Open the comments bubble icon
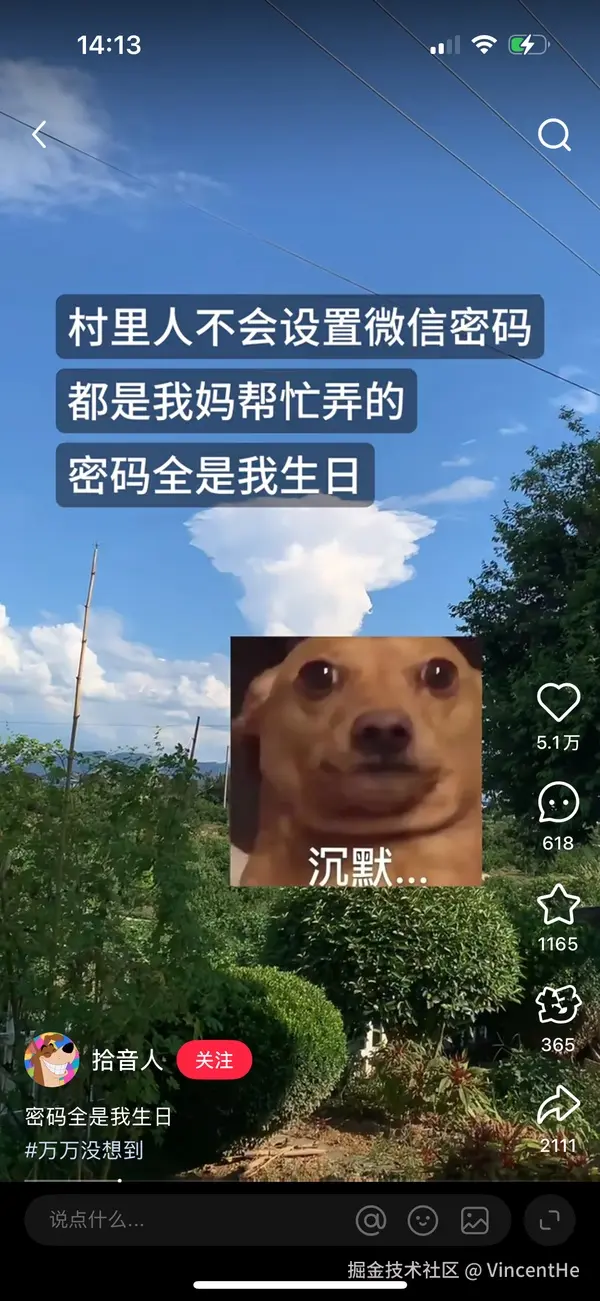 click(558, 802)
